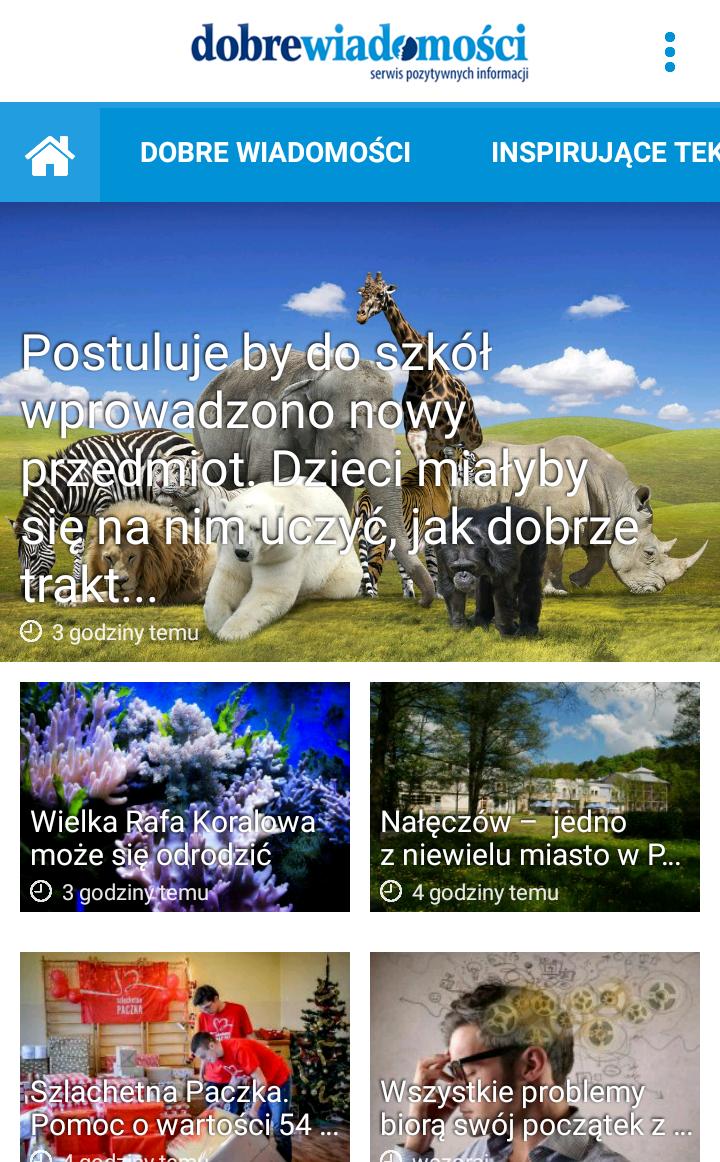Switch to the DOBRE WIADOMOŚCI tab
Image resolution: width=720 pixels, height=1162 pixels.
point(276,152)
